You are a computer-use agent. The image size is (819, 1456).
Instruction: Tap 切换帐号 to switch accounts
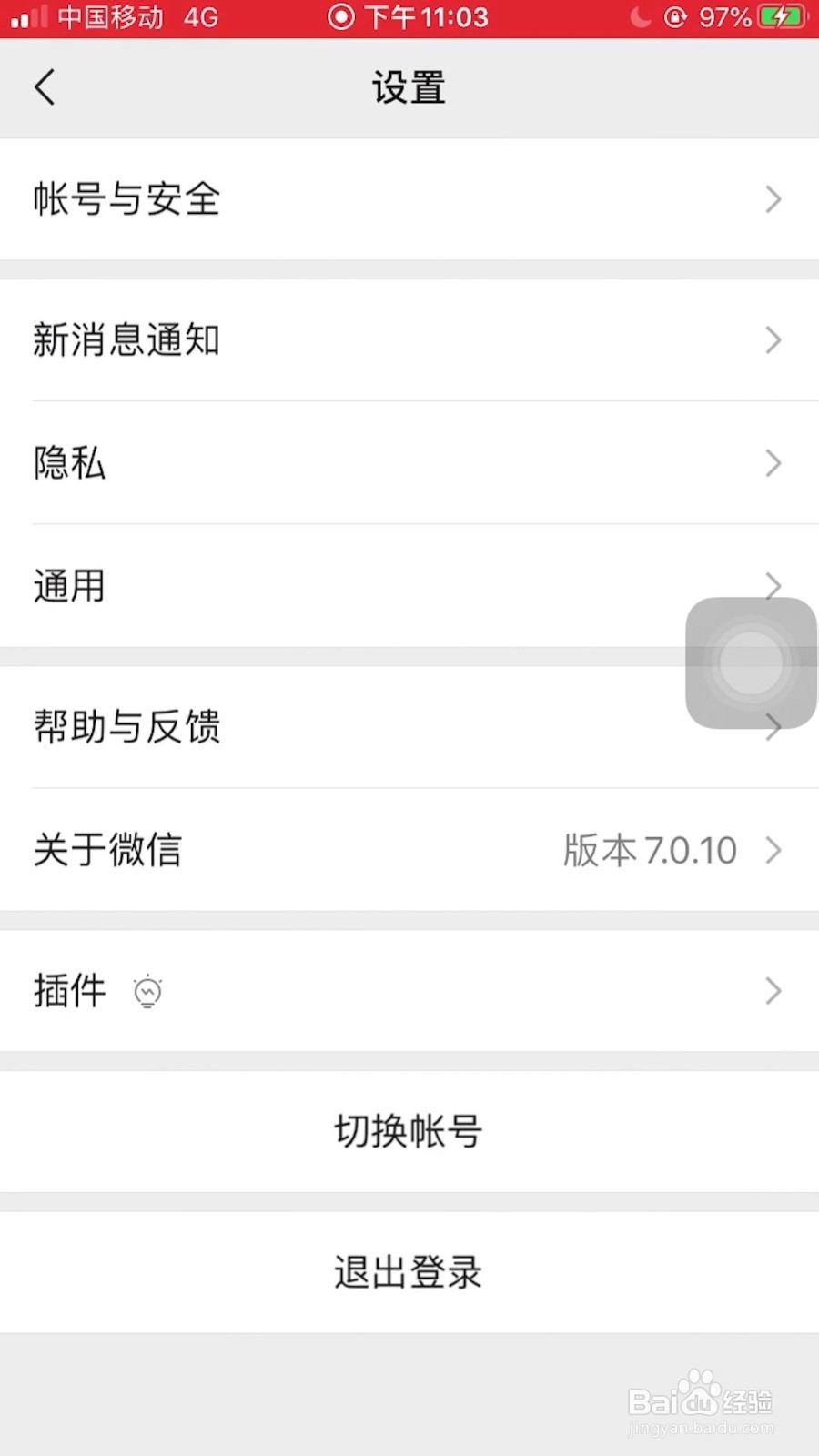(x=408, y=1131)
